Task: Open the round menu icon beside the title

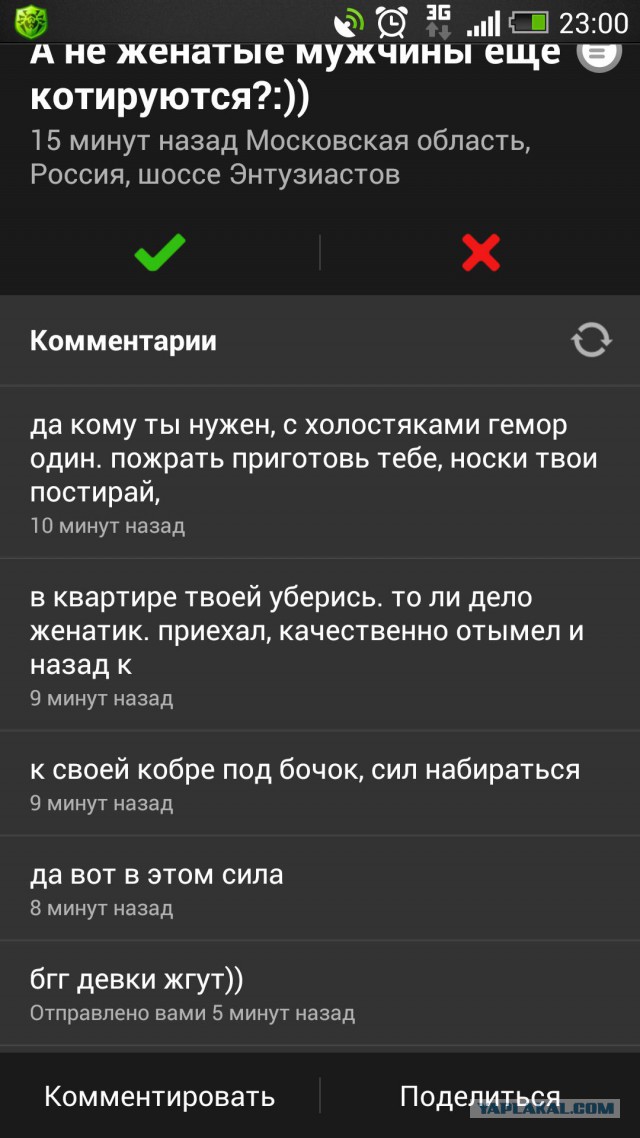Action: pos(599,52)
